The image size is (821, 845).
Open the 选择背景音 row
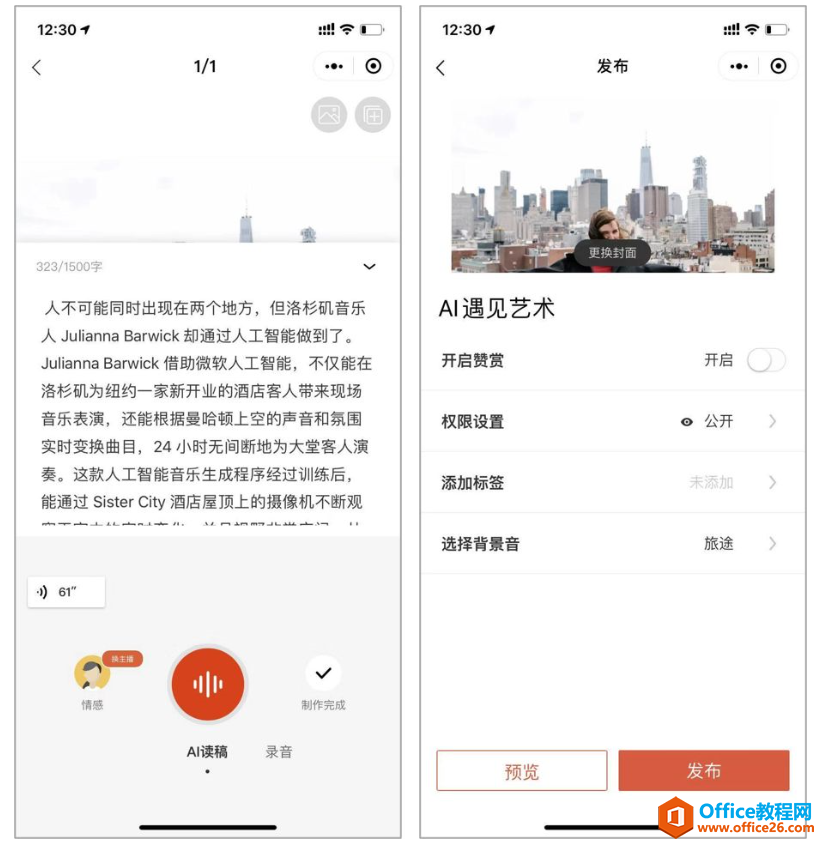(612, 543)
